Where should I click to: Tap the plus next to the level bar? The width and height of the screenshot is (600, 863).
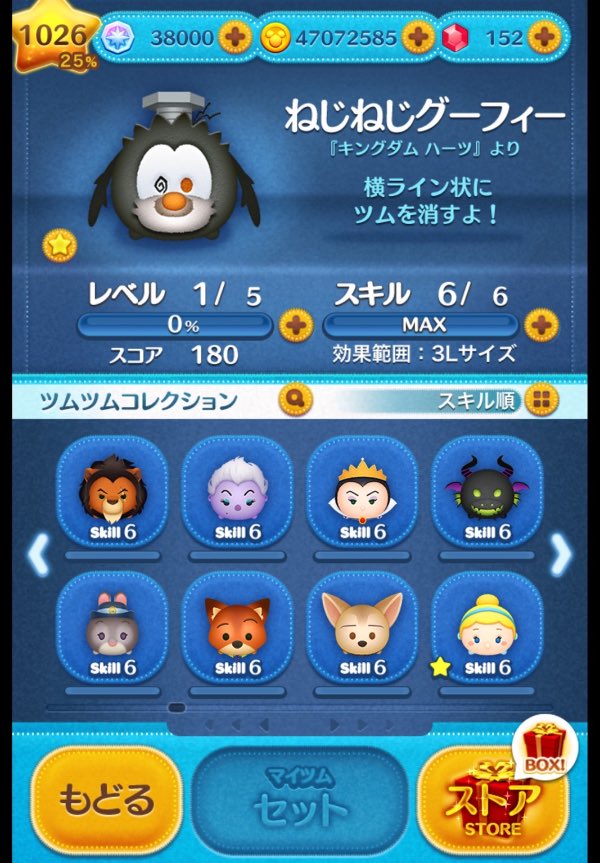coord(295,325)
